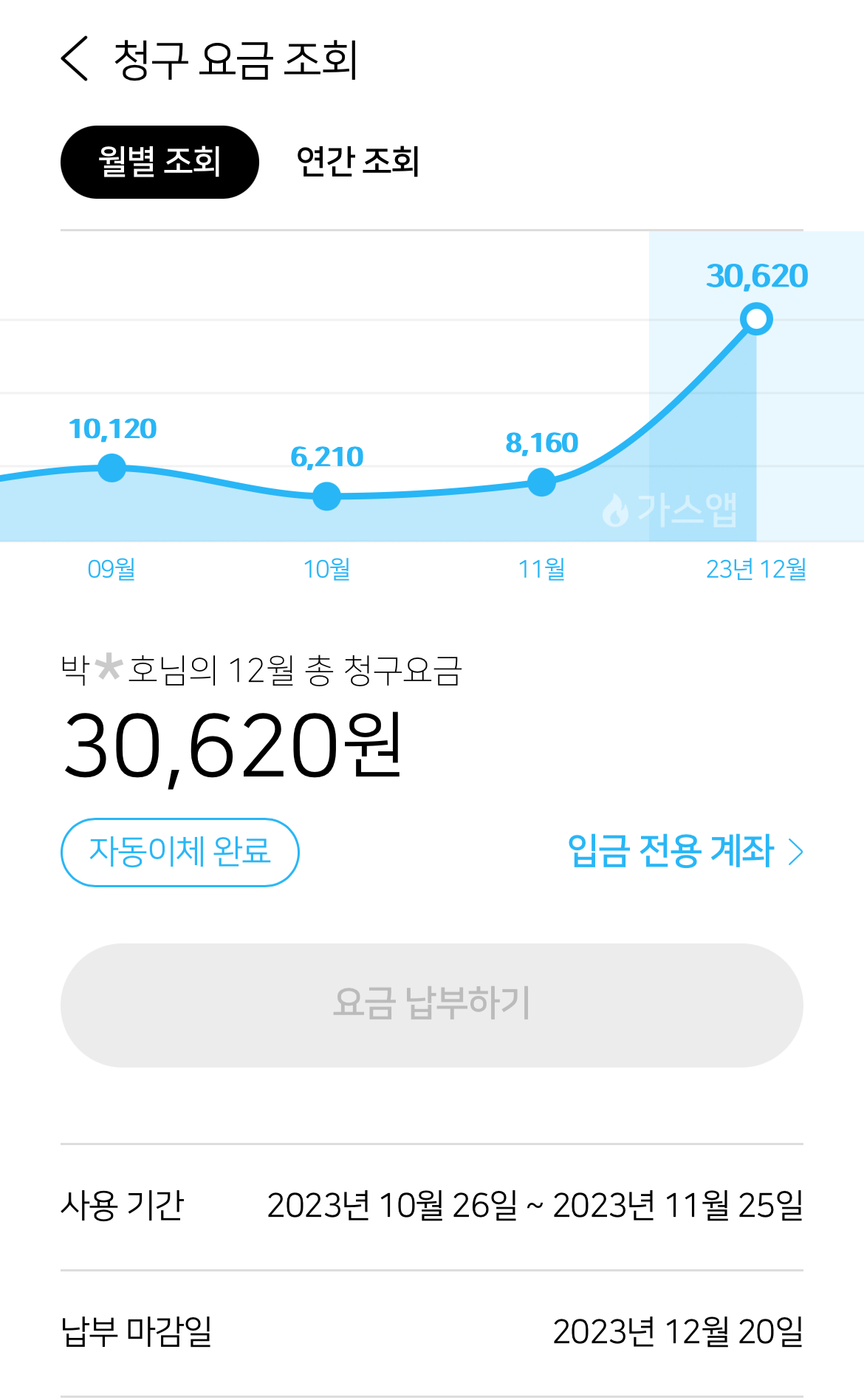Select the 23년 12월 chart point
864x1400 pixels.
click(756, 319)
